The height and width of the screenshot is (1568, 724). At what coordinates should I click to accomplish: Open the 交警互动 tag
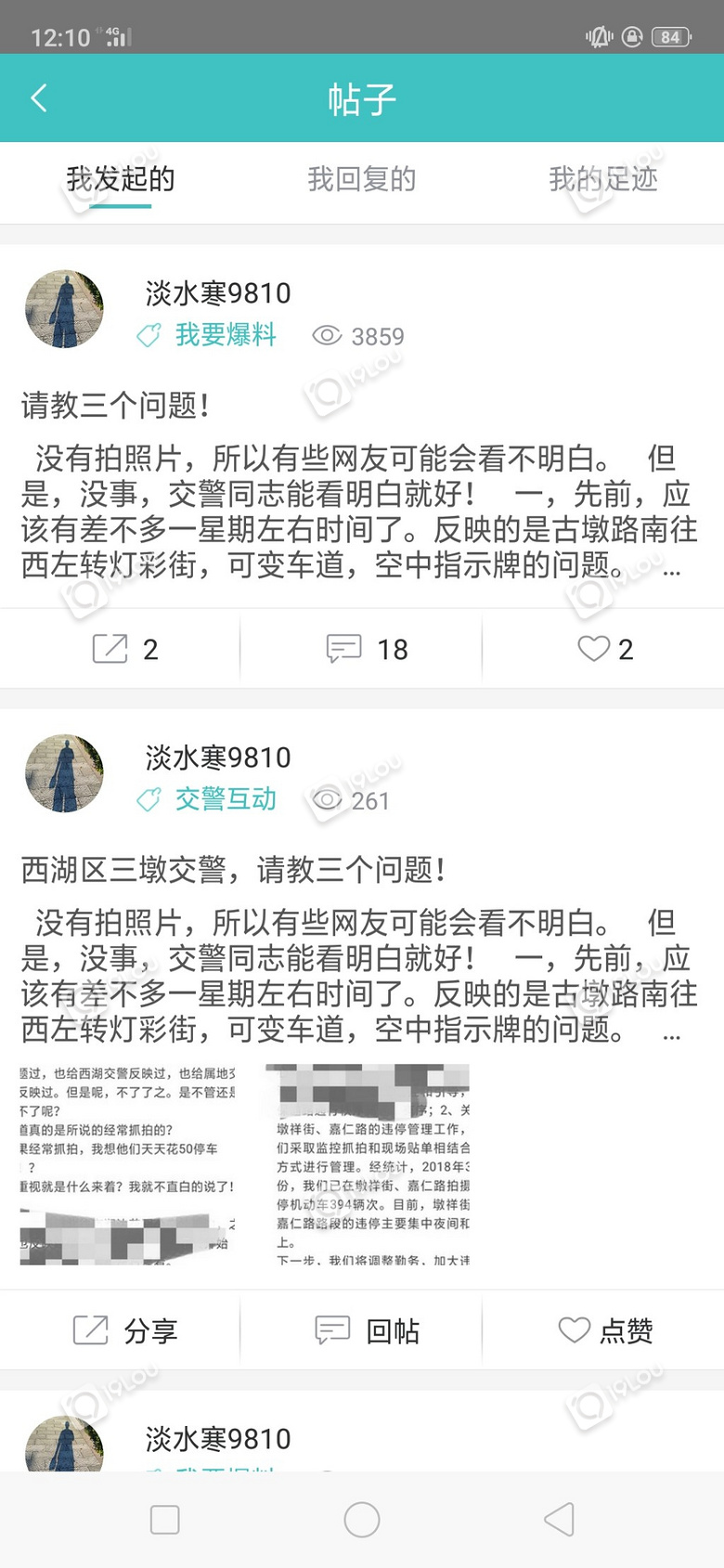coord(225,799)
